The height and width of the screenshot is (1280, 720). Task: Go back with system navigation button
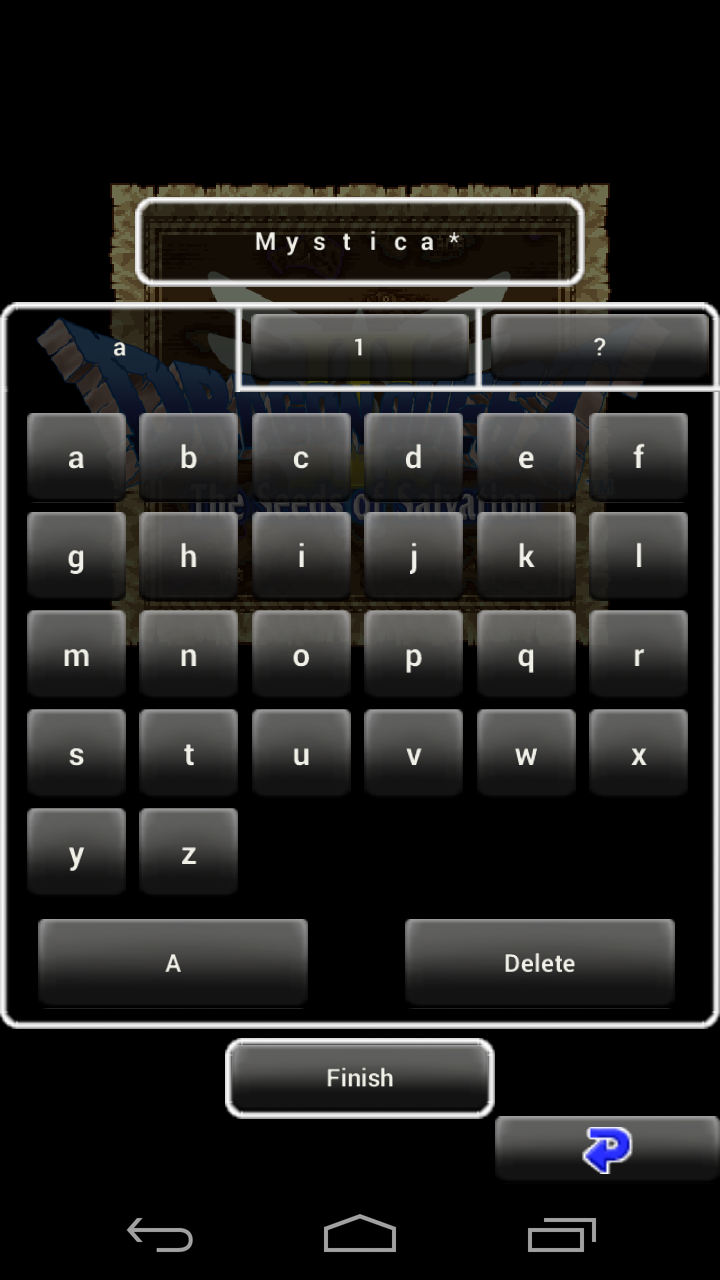click(160, 1235)
